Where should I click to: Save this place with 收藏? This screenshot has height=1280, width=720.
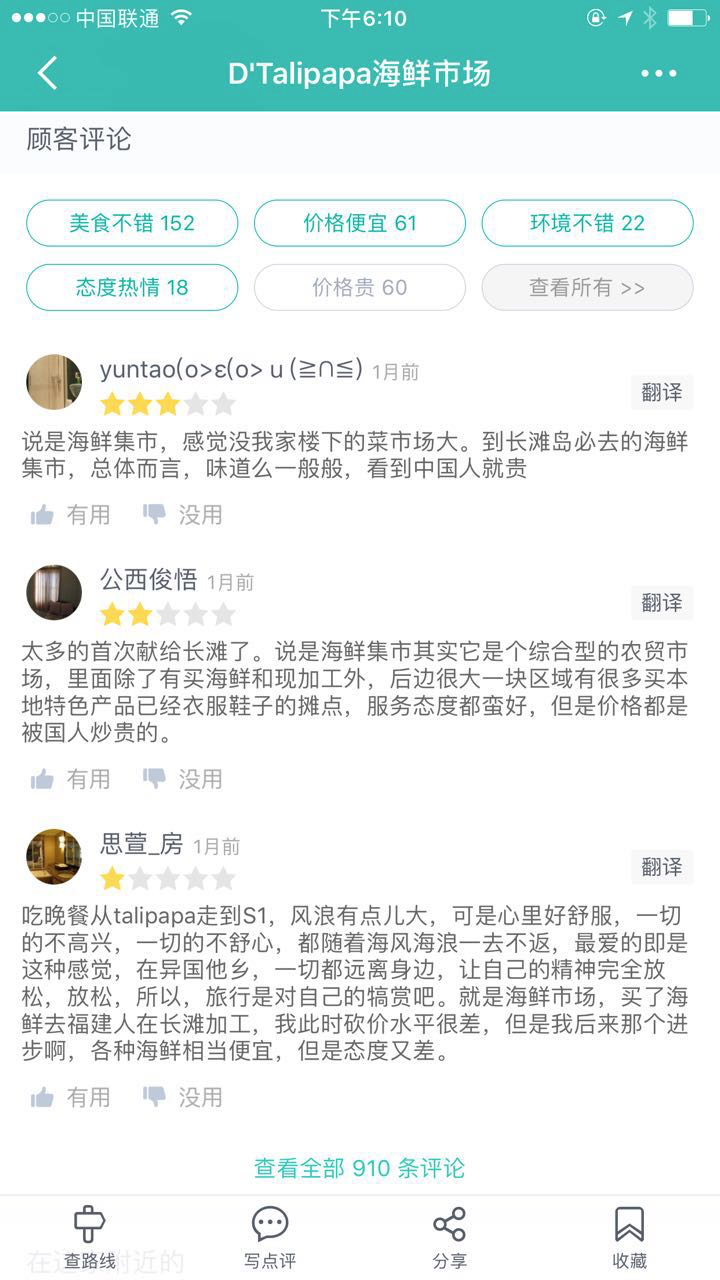pyautogui.click(x=629, y=1238)
